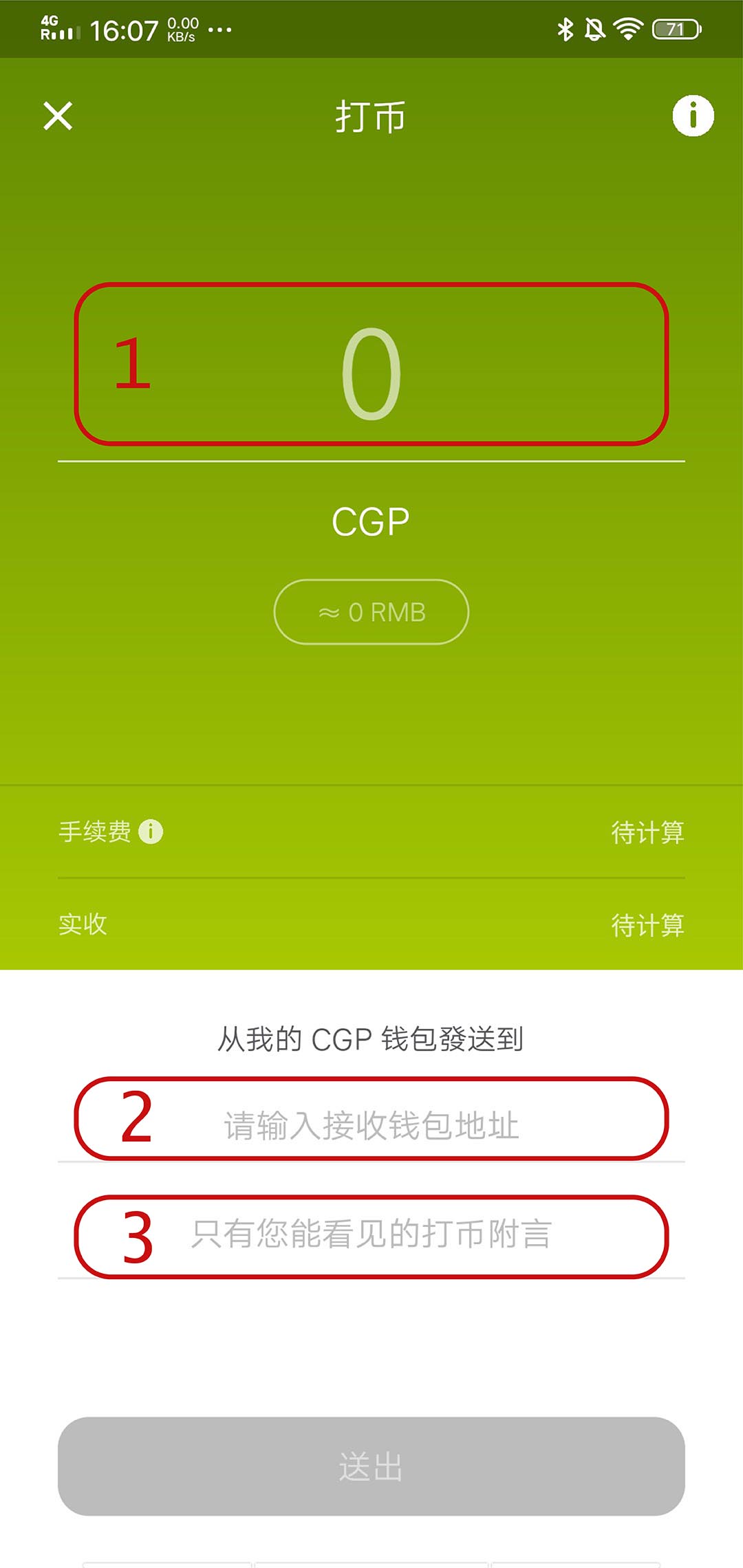The width and height of the screenshot is (743, 1568).
Task: Tap the 请输入接收钱包地址 address field
Action: click(371, 1122)
